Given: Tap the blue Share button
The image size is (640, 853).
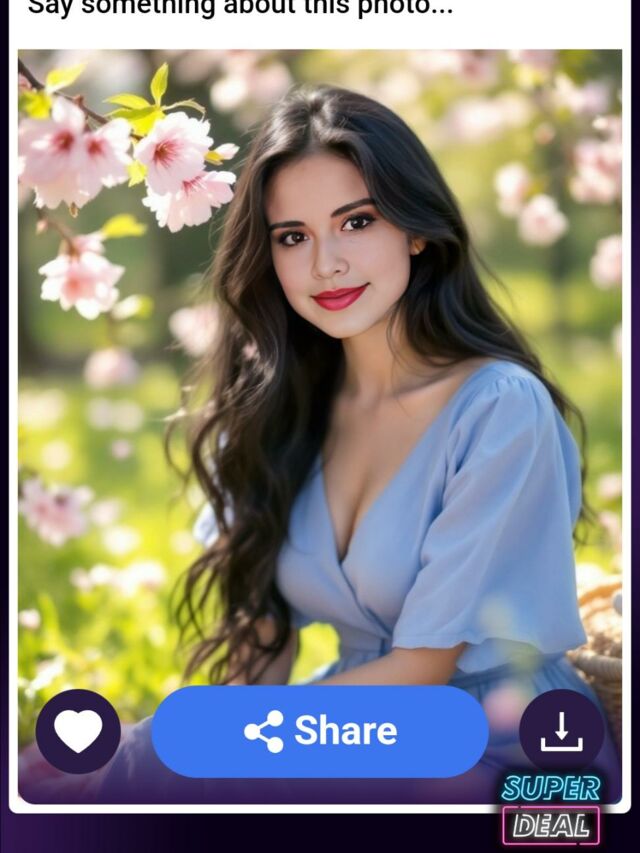Looking at the screenshot, I should point(320,731).
